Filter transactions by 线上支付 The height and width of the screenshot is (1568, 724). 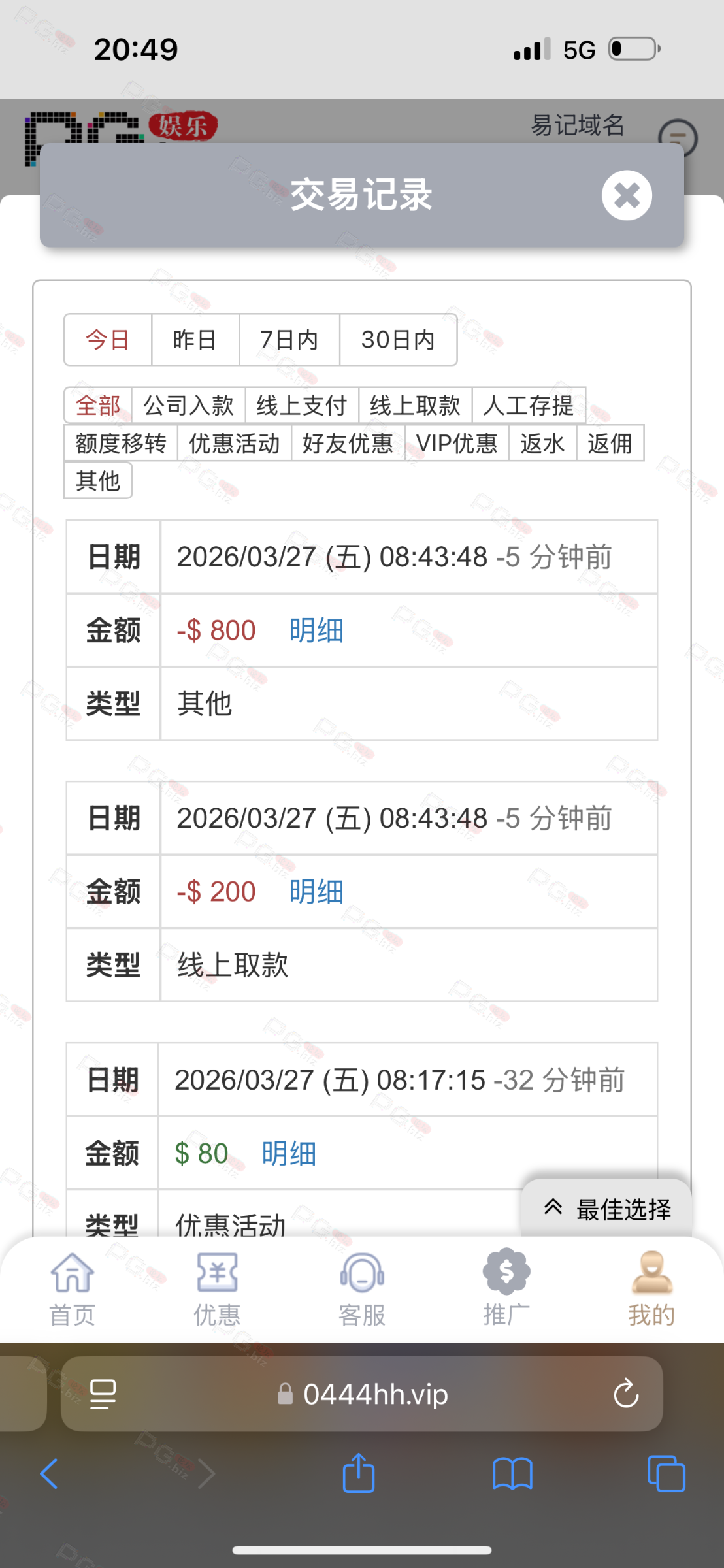coord(301,406)
